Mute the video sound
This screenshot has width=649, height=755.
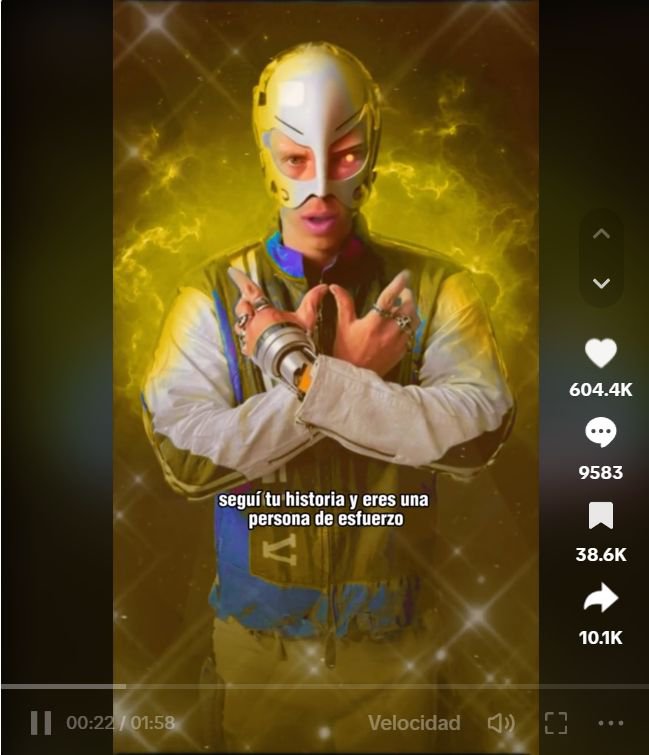click(x=500, y=723)
